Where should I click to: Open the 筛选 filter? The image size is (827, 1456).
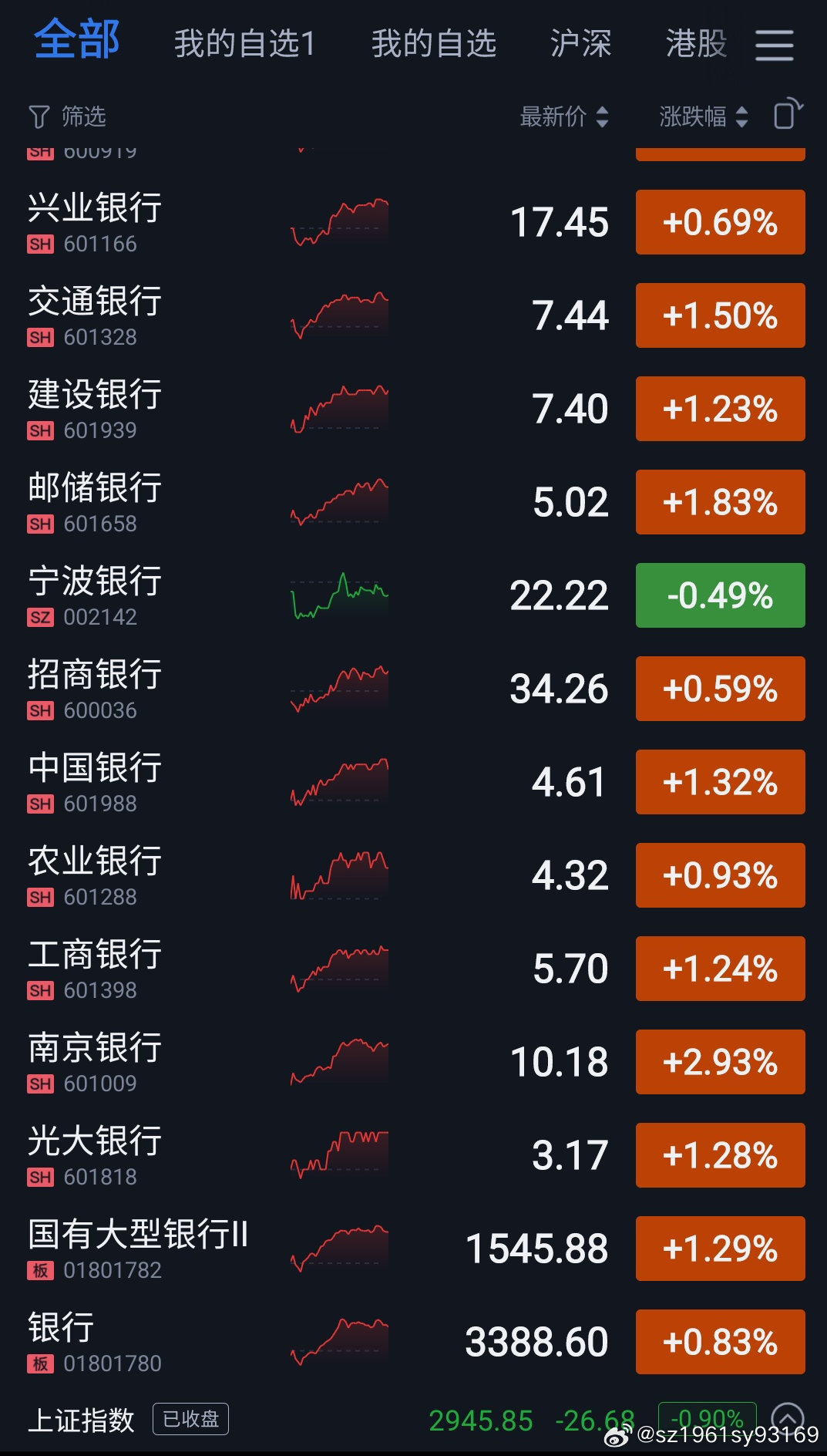click(67, 116)
